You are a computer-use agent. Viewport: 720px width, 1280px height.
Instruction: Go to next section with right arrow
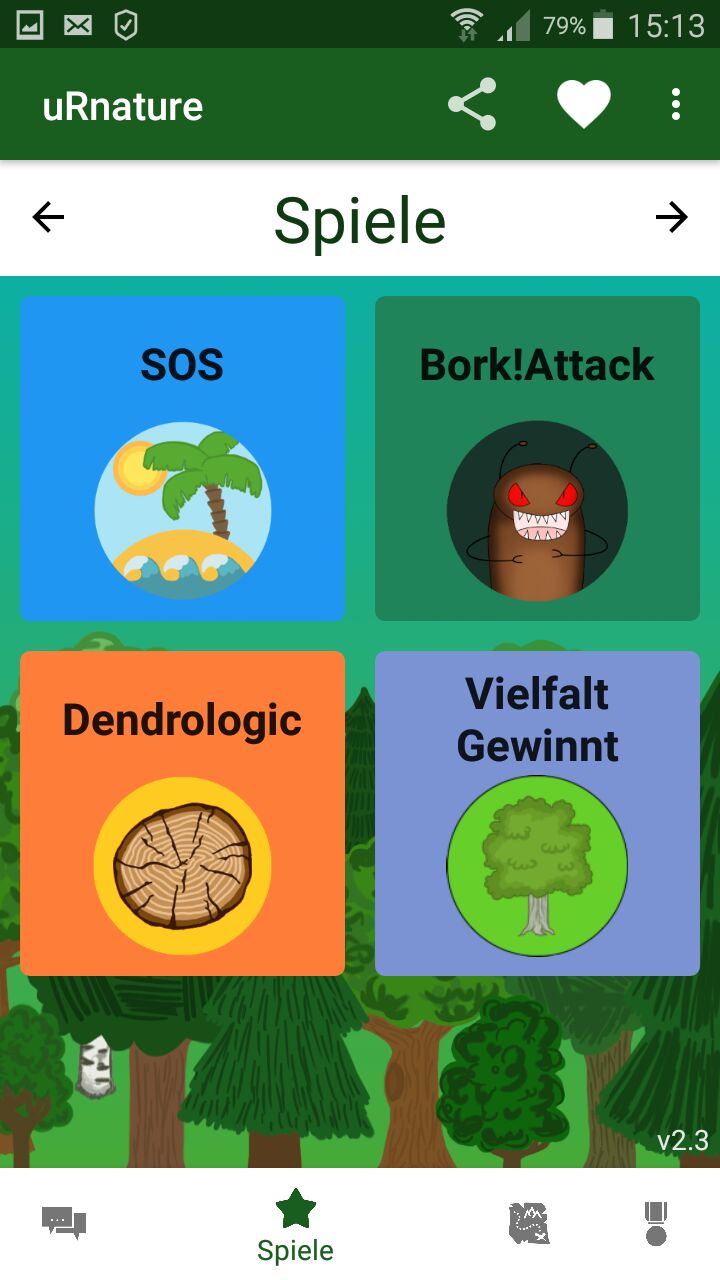click(x=672, y=217)
